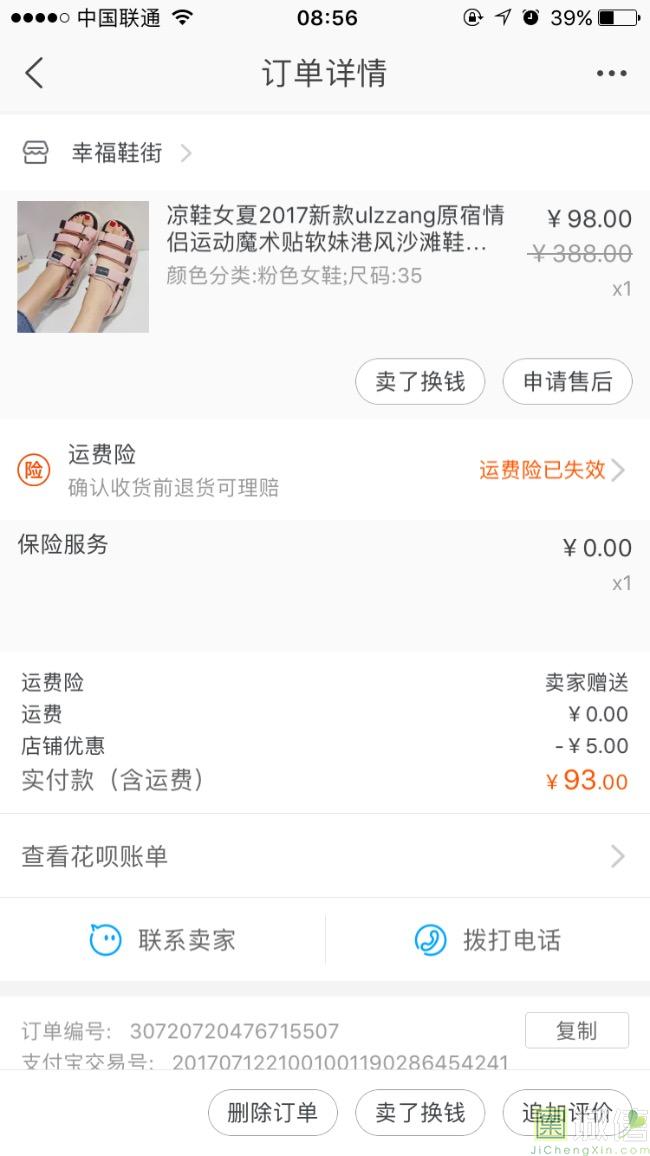The width and height of the screenshot is (650, 1156).
Task: Contact the seller via 联系卖家
Action: pyautogui.click(x=163, y=940)
